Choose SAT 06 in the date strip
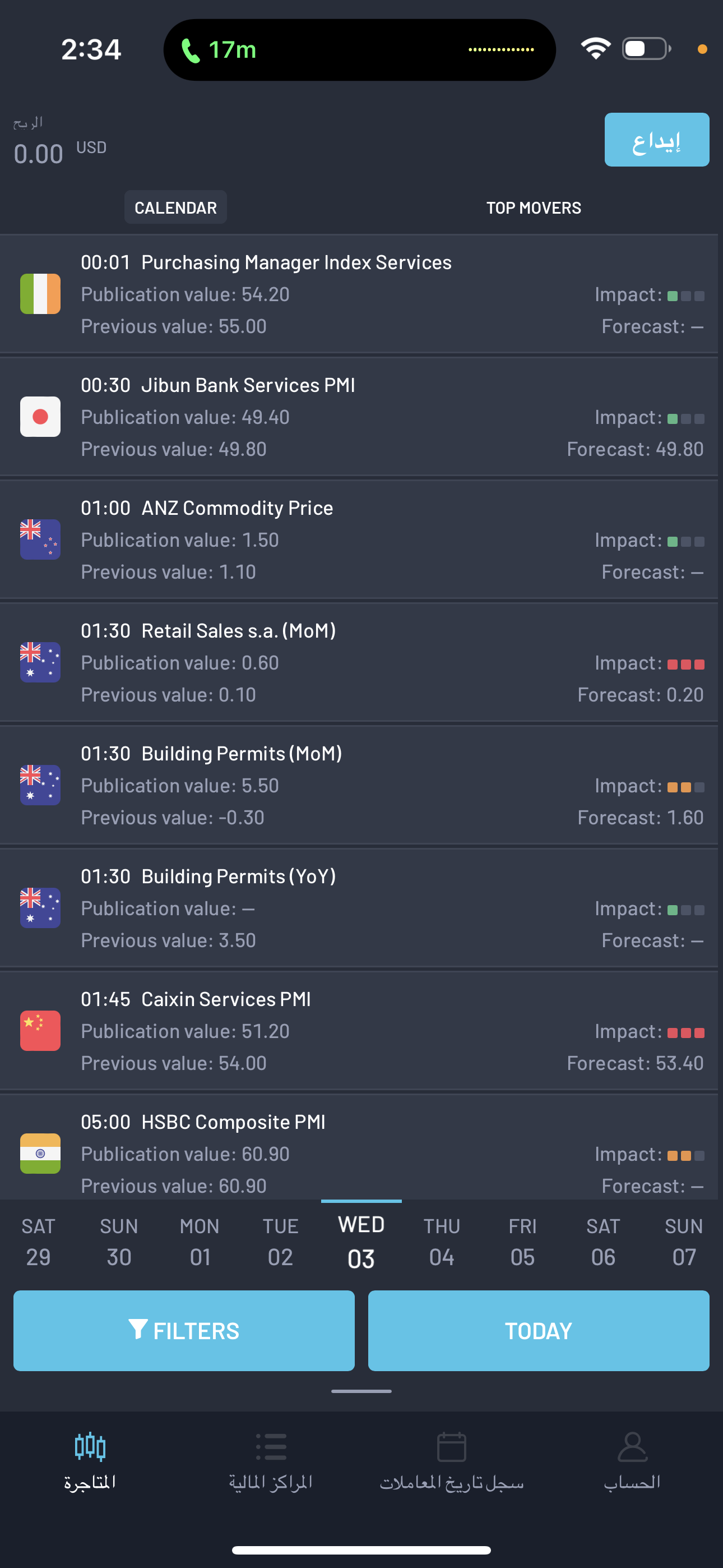The width and height of the screenshot is (723, 1568). tap(602, 1242)
